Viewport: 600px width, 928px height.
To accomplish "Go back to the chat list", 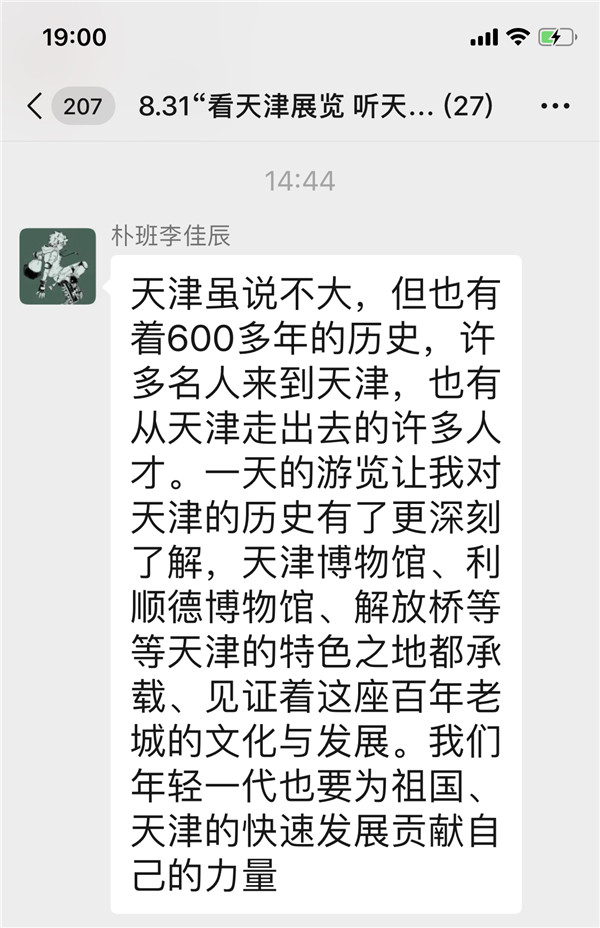I will [36, 106].
